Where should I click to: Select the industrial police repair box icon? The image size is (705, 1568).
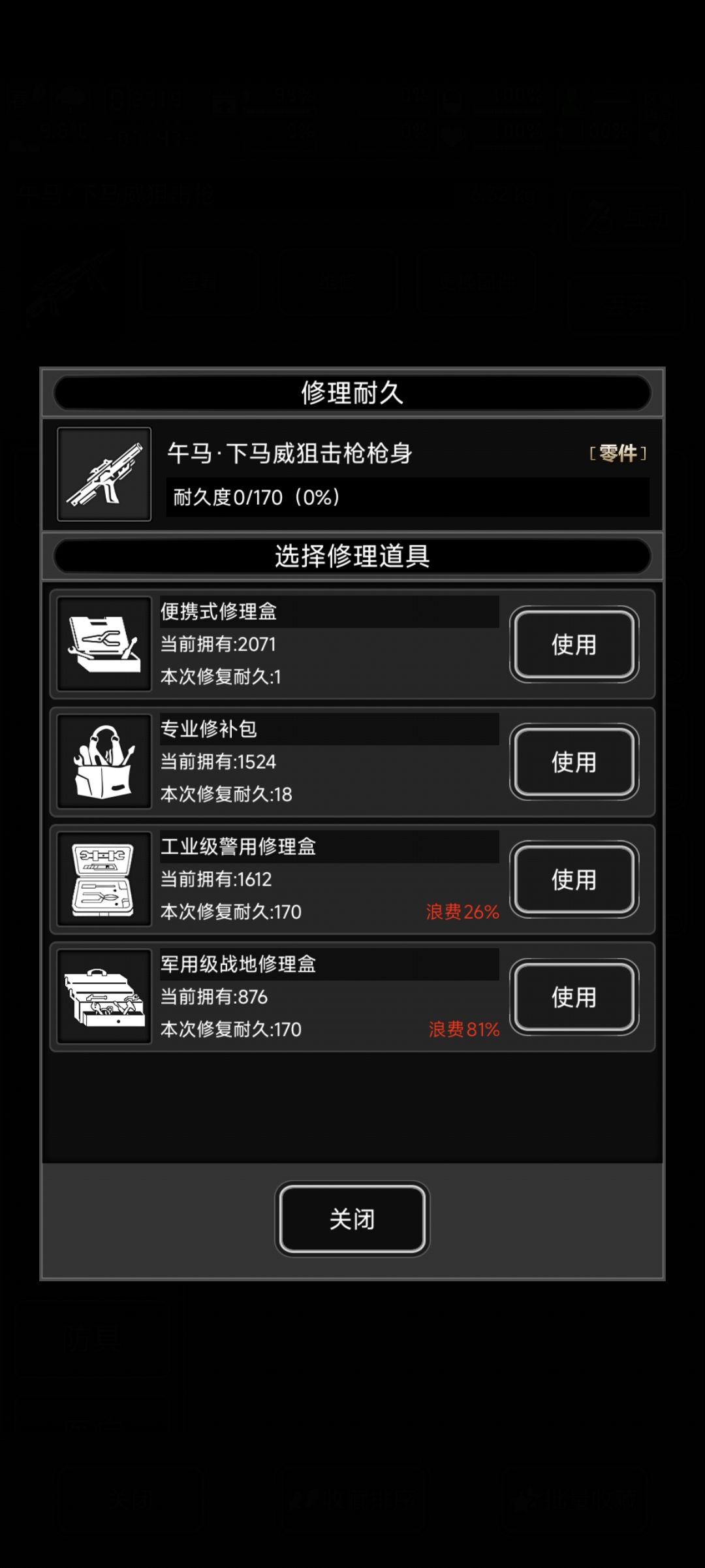click(x=104, y=879)
